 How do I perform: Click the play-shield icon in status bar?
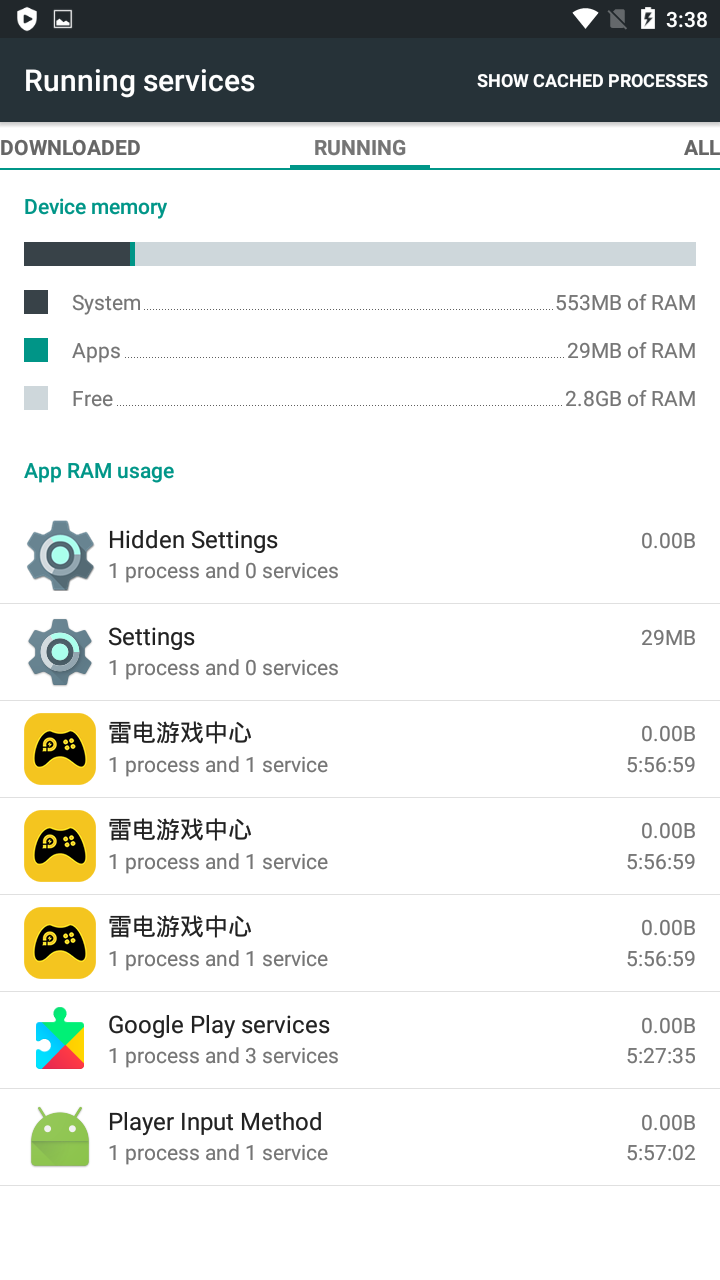(x=25, y=18)
